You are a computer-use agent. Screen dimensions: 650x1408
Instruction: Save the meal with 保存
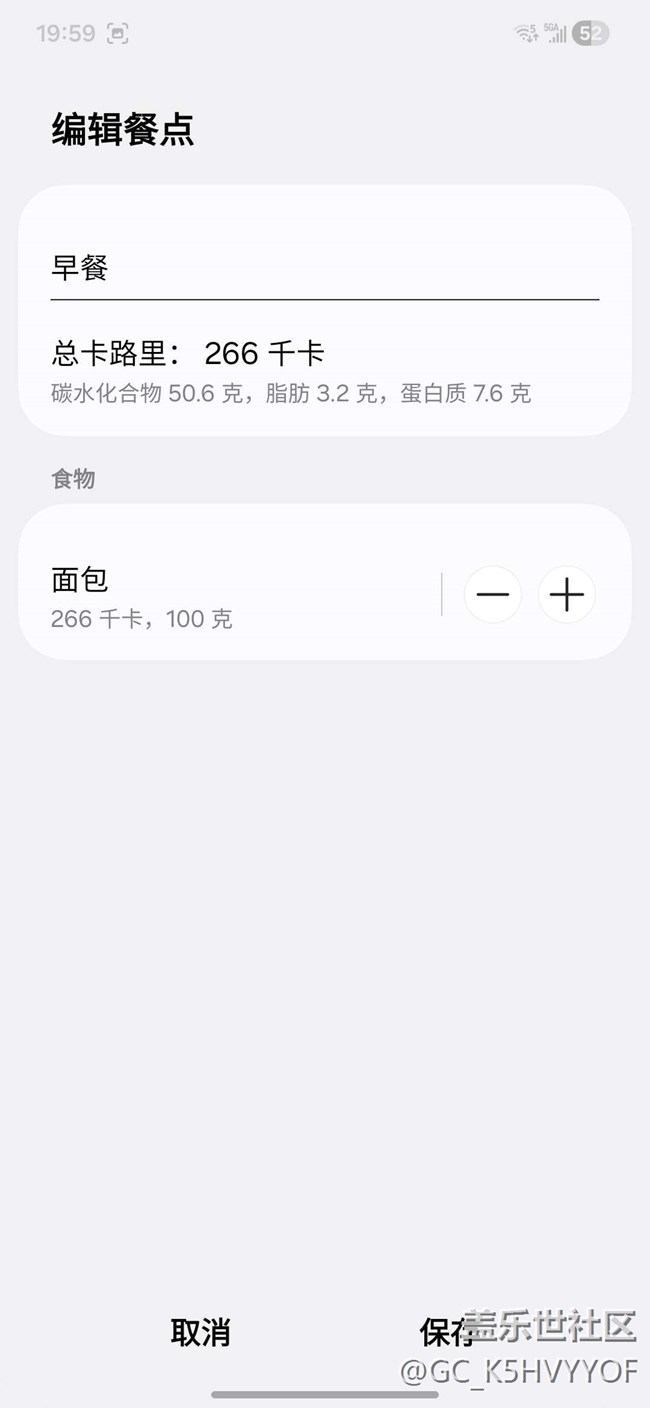point(447,1332)
